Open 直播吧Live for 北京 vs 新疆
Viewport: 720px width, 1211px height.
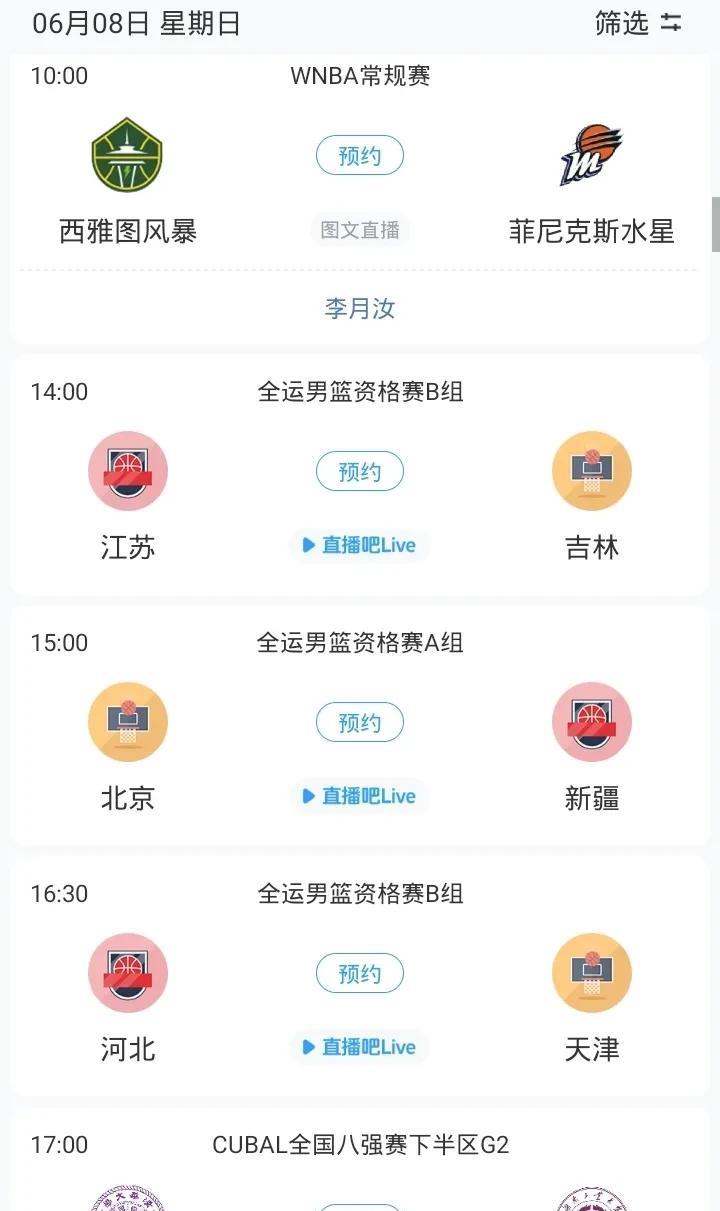click(x=360, y=797)
